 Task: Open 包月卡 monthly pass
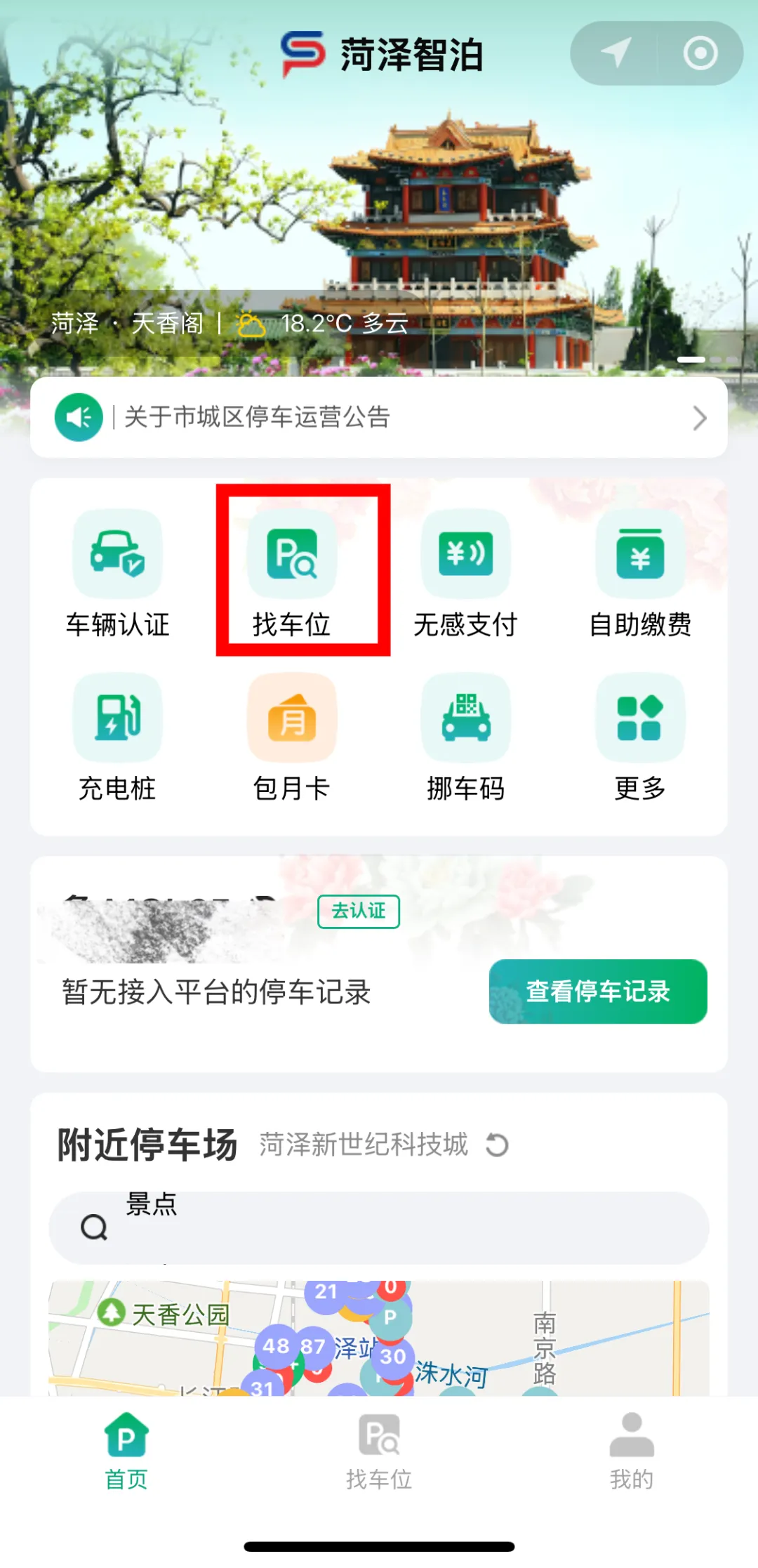pos(292,737)
